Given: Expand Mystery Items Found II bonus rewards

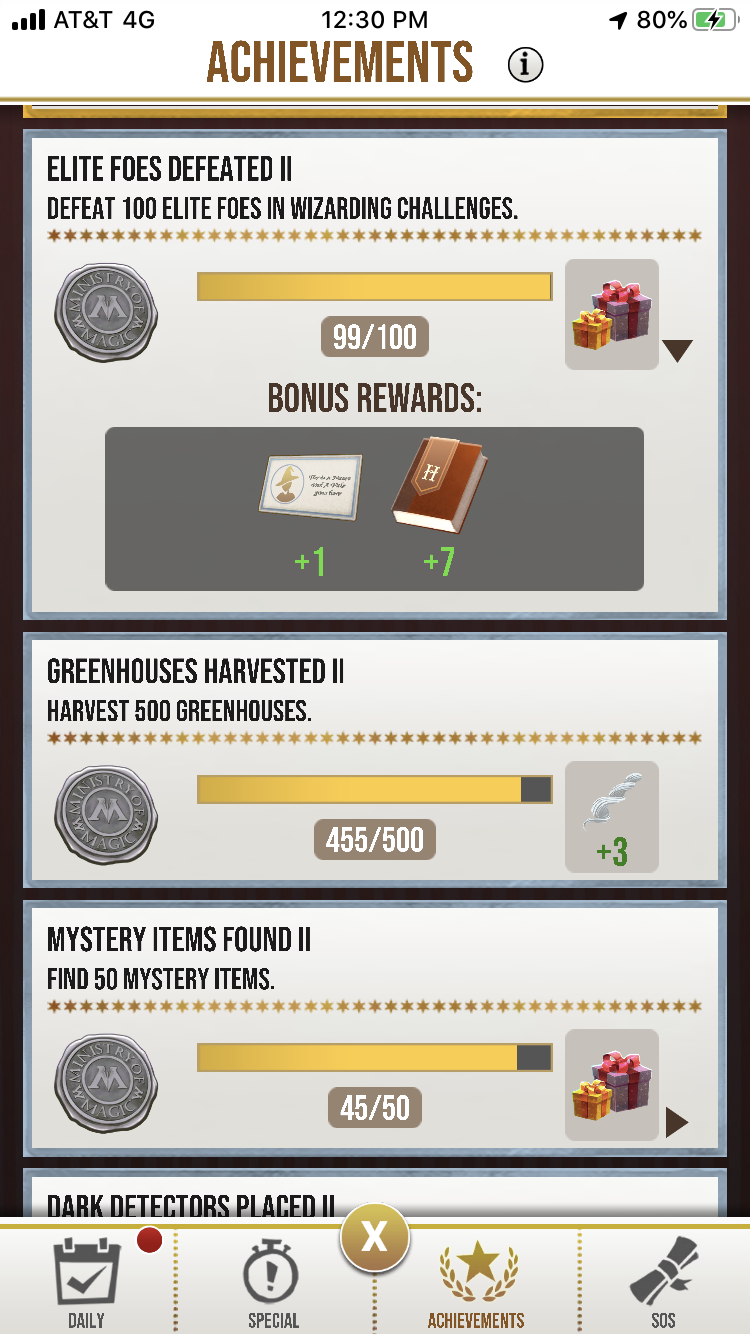Looking at the screenshot, I should [677, 1121].
